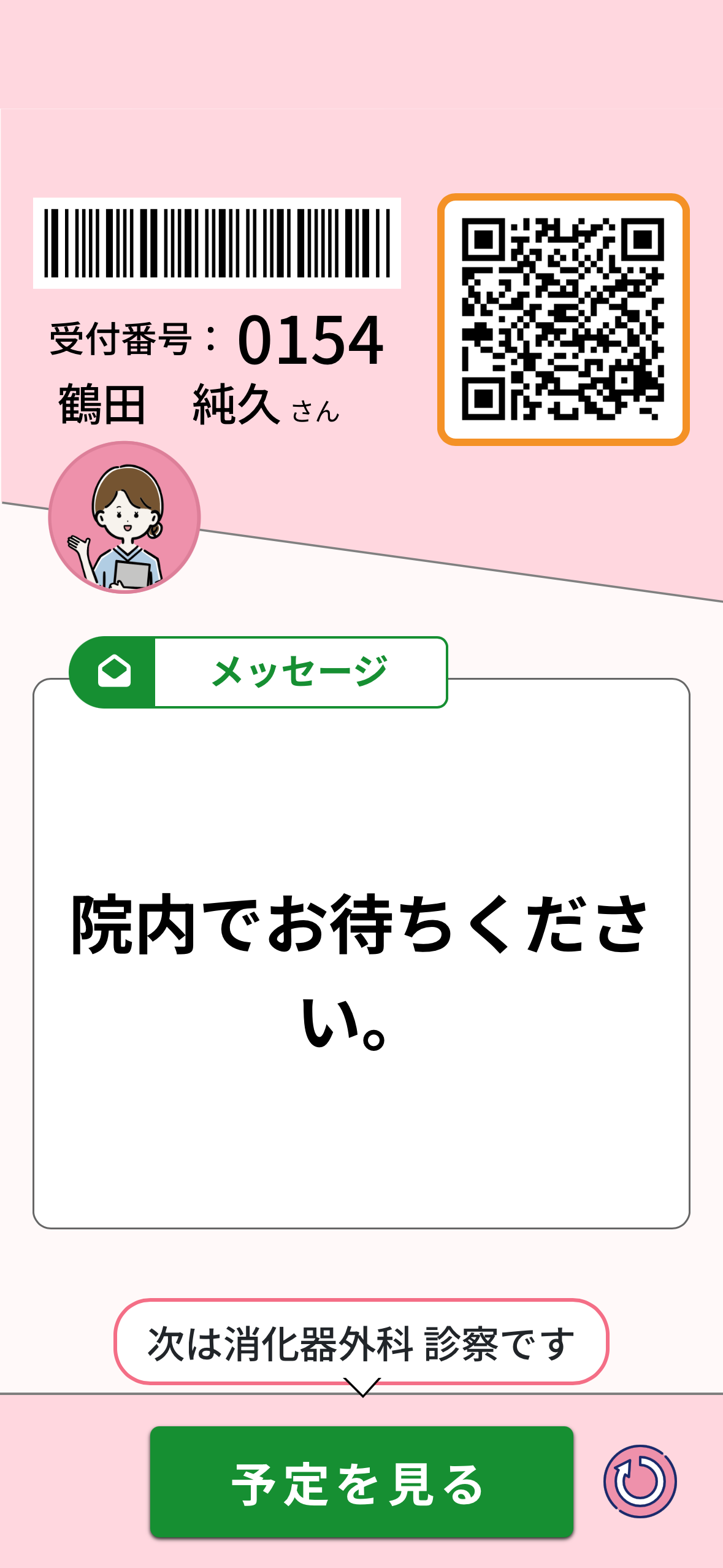Tap the green 予定を見る button
723x1568 pixels.
click(361, 1482)
